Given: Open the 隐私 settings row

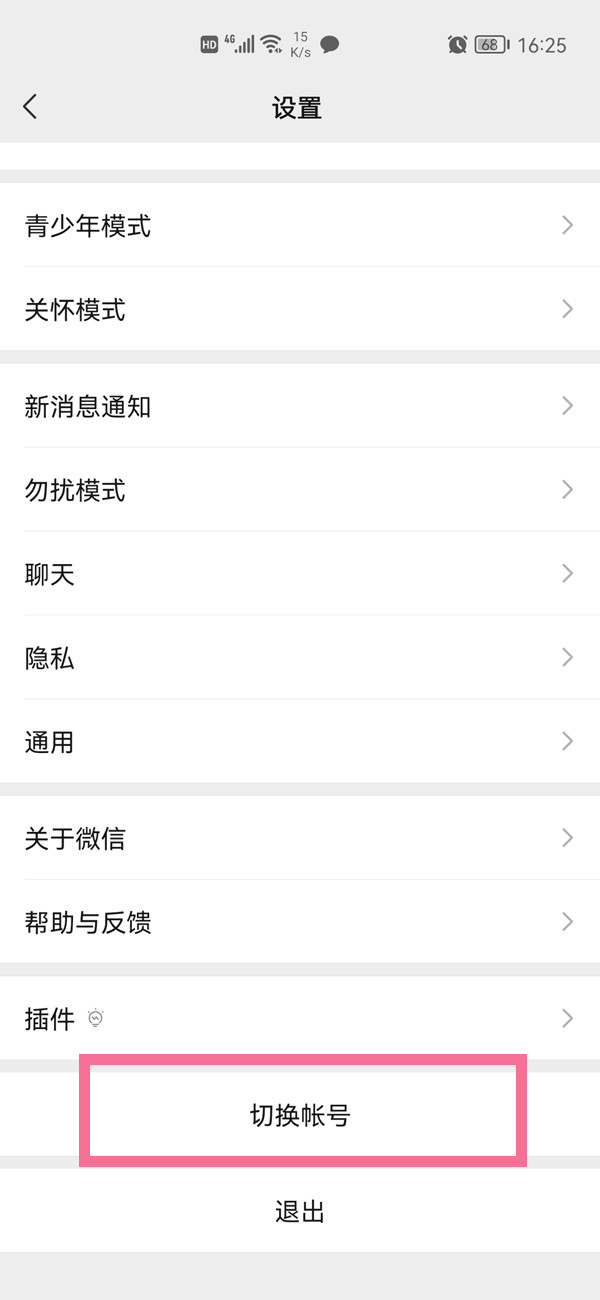Looking at the screenshot, I should click(300, 658).
